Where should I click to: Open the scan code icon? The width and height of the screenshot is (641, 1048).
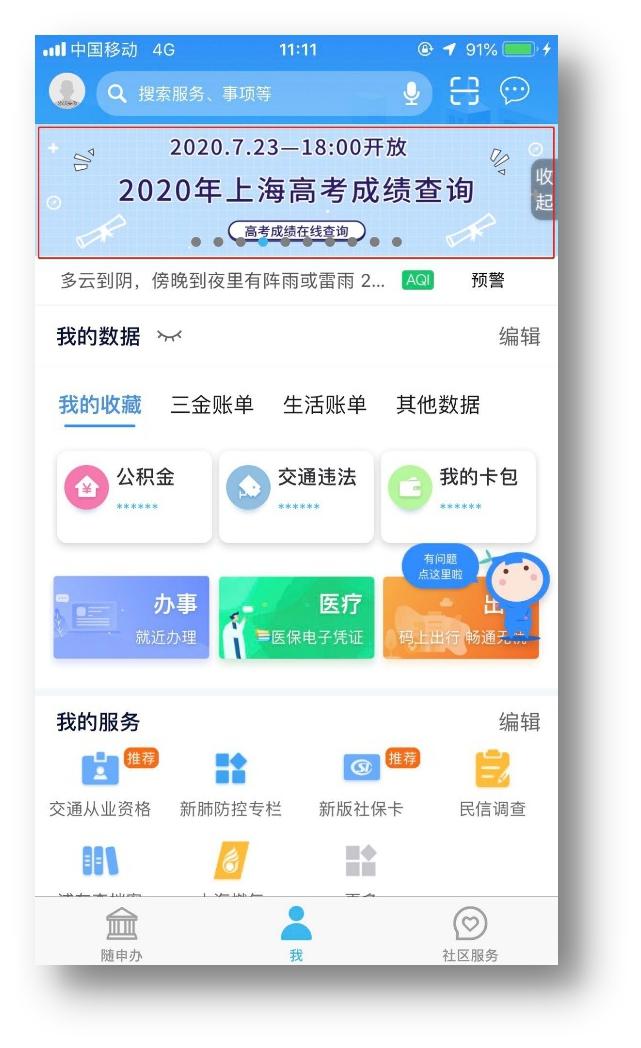(x=465, y=93)
